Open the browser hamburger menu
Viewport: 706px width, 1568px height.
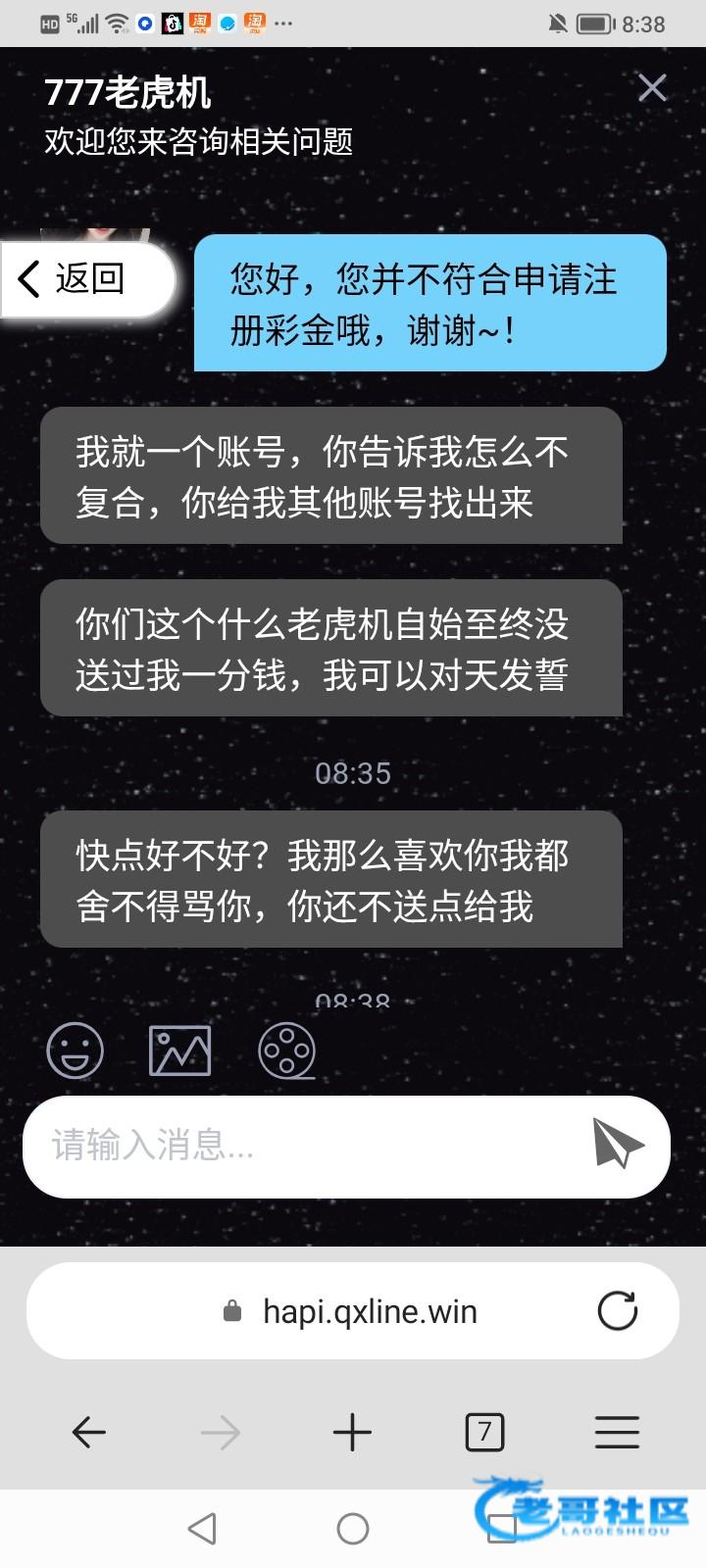617,1433
